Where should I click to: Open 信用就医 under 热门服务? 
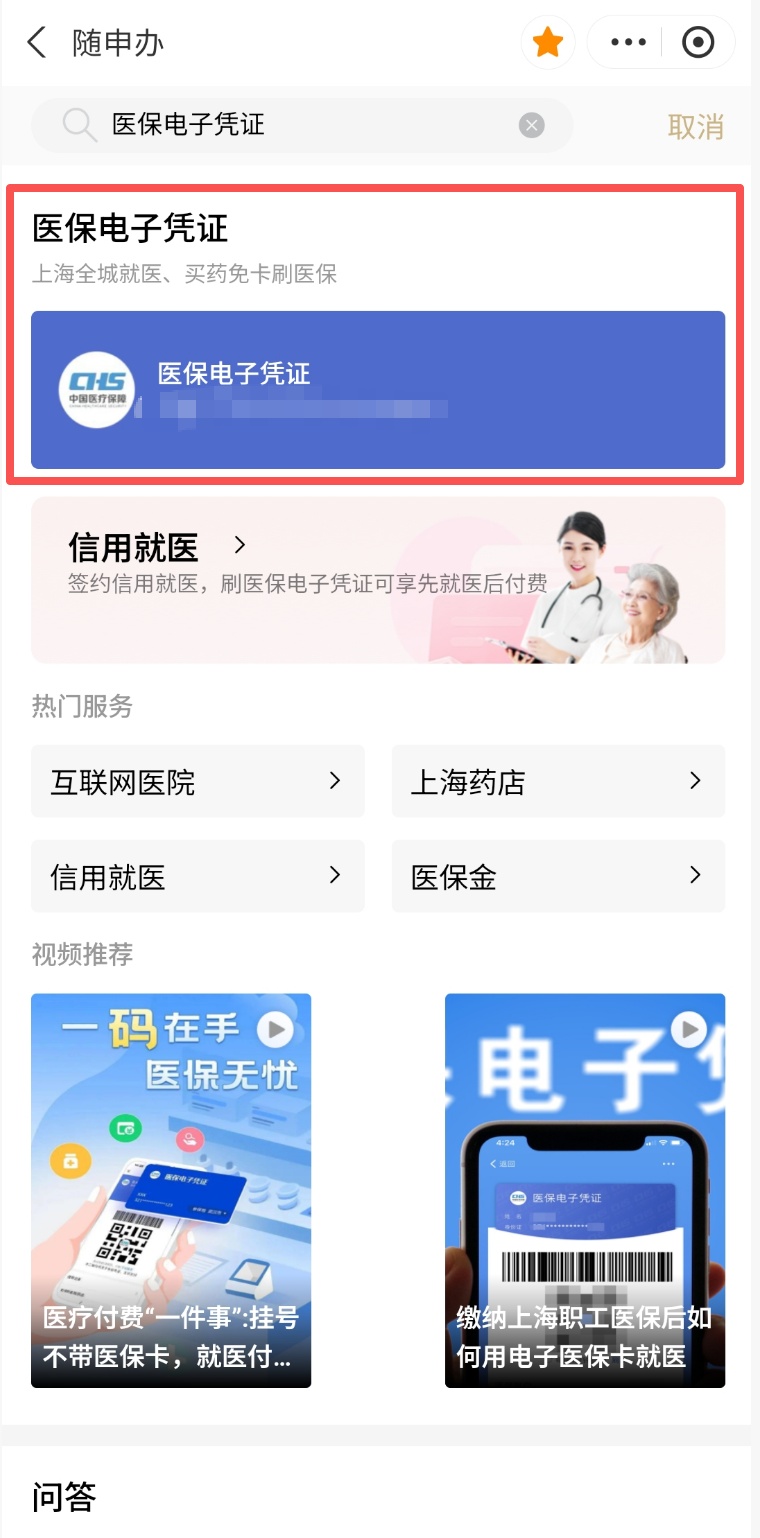pos(198,877)
